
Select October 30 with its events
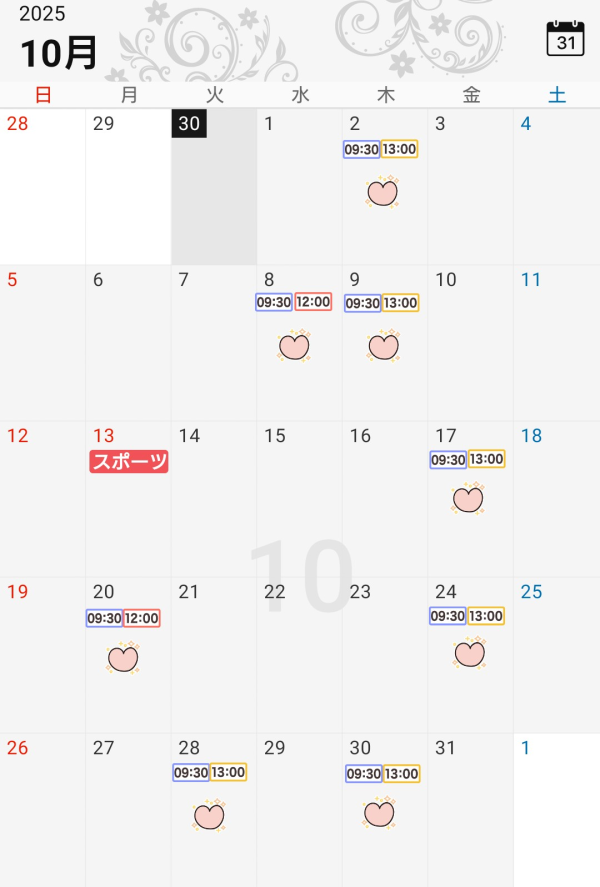pyautogui.click(x=384, y=811)
